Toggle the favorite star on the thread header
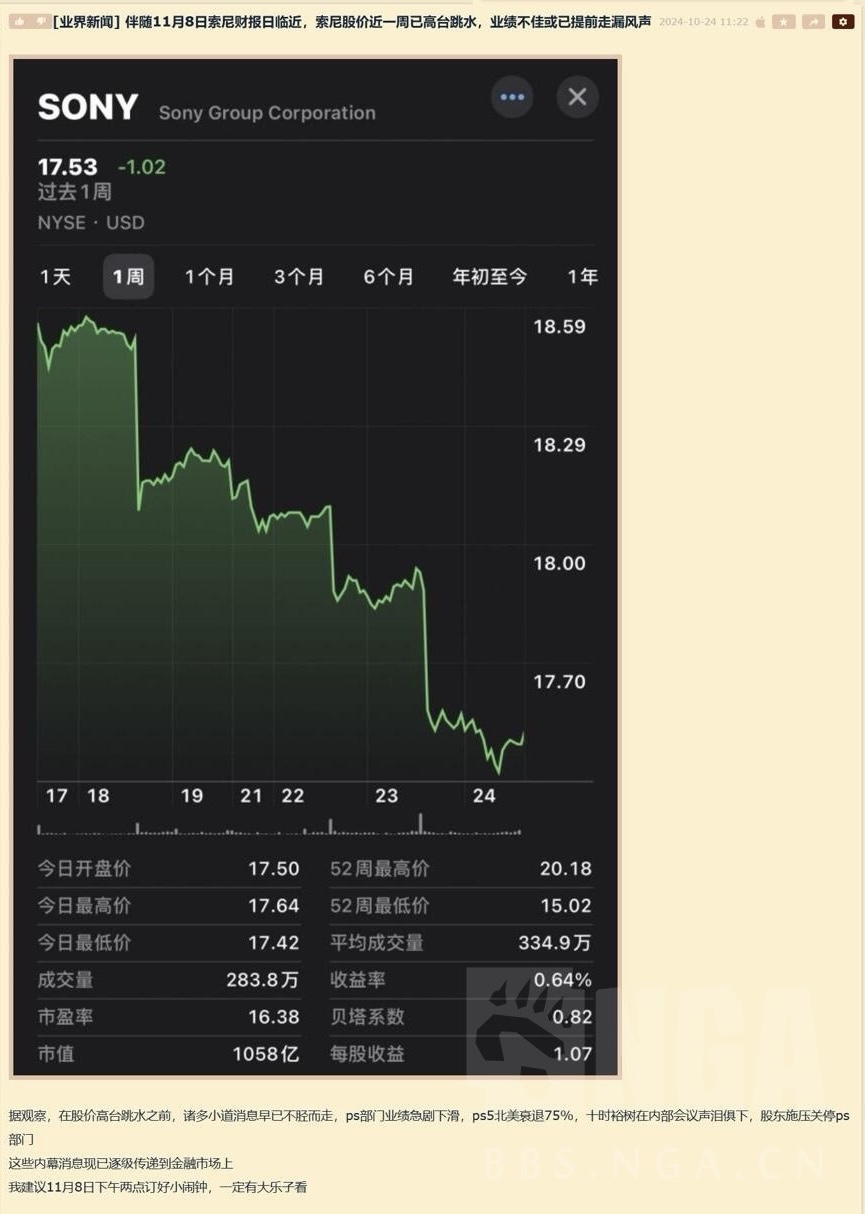 783,21
